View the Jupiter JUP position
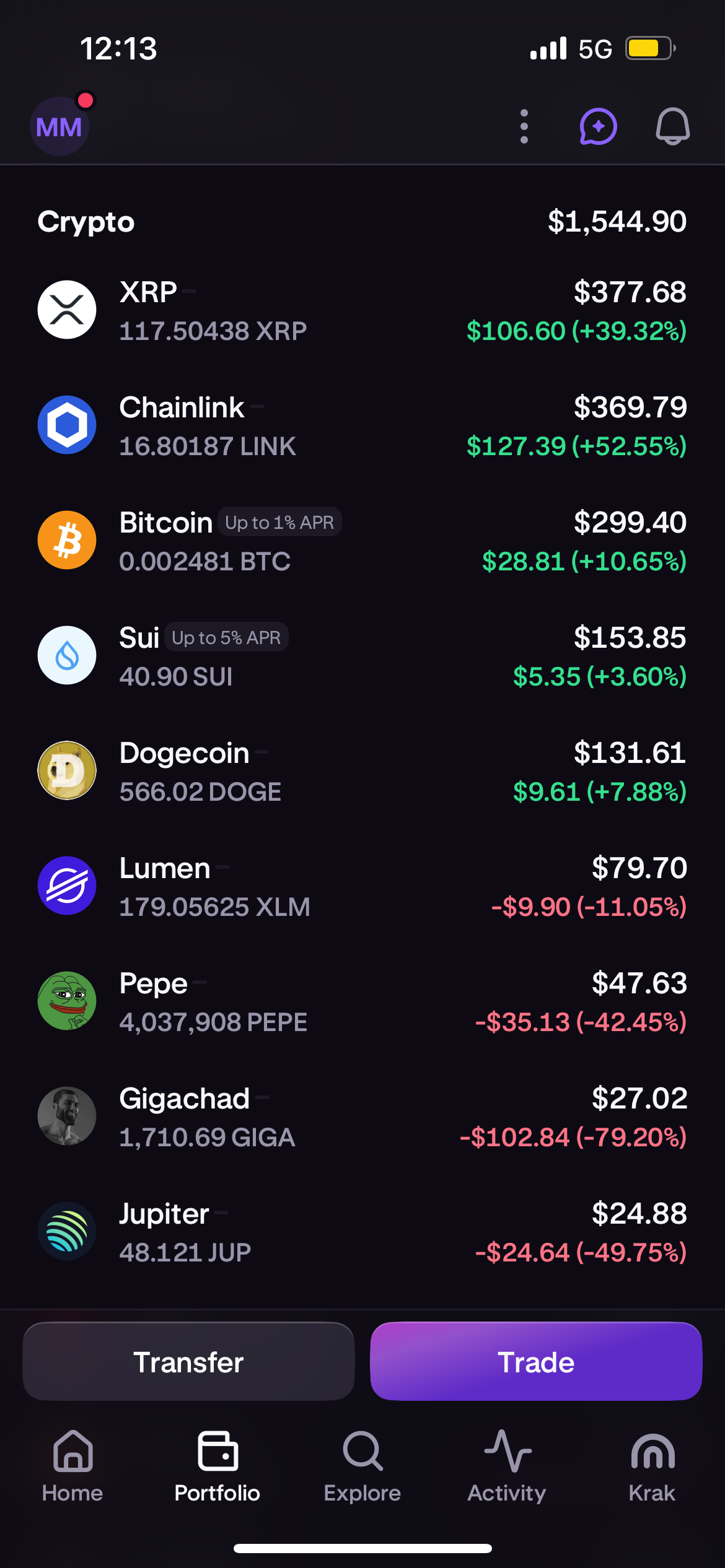 (362, 1232)
